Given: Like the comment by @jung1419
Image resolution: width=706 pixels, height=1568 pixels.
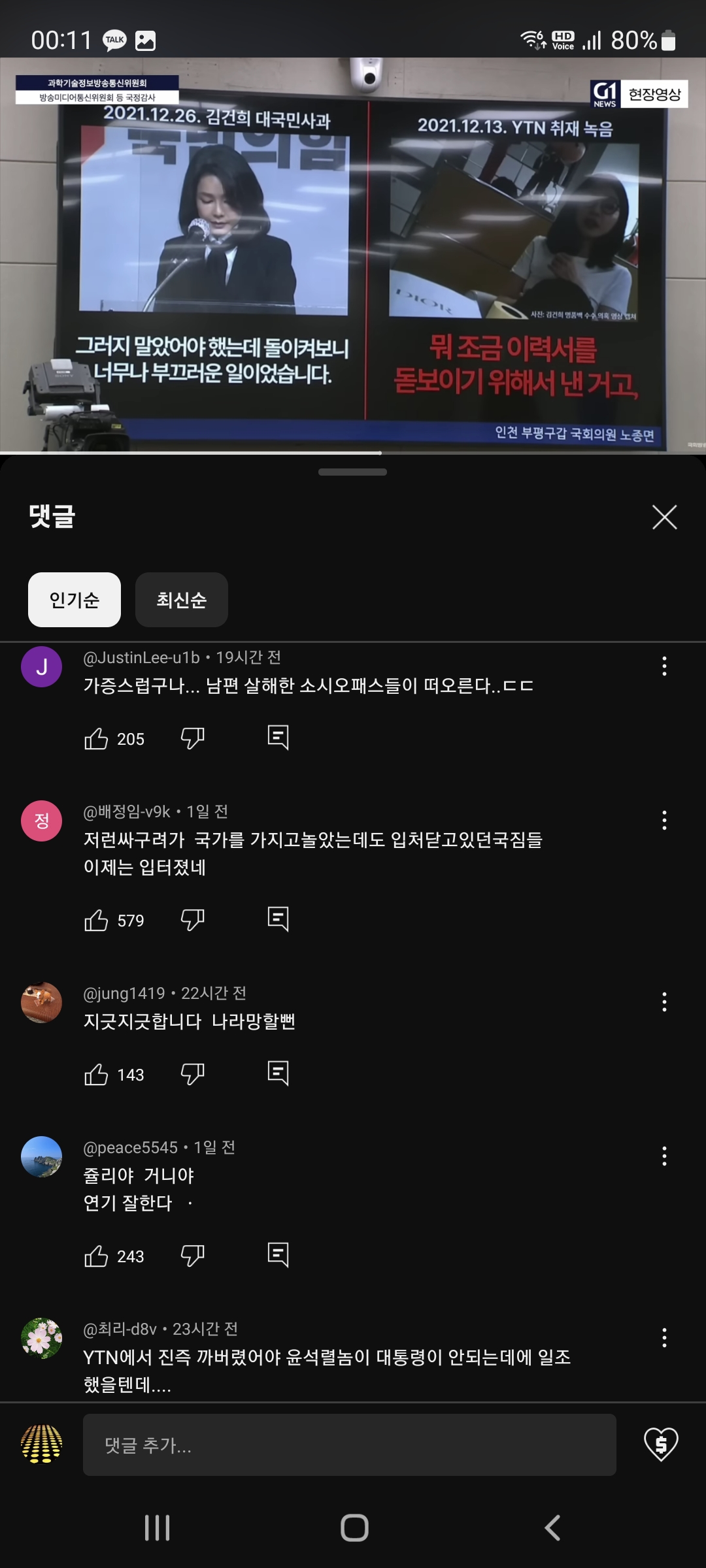Looking at the screenshot, I should 96,1075.
